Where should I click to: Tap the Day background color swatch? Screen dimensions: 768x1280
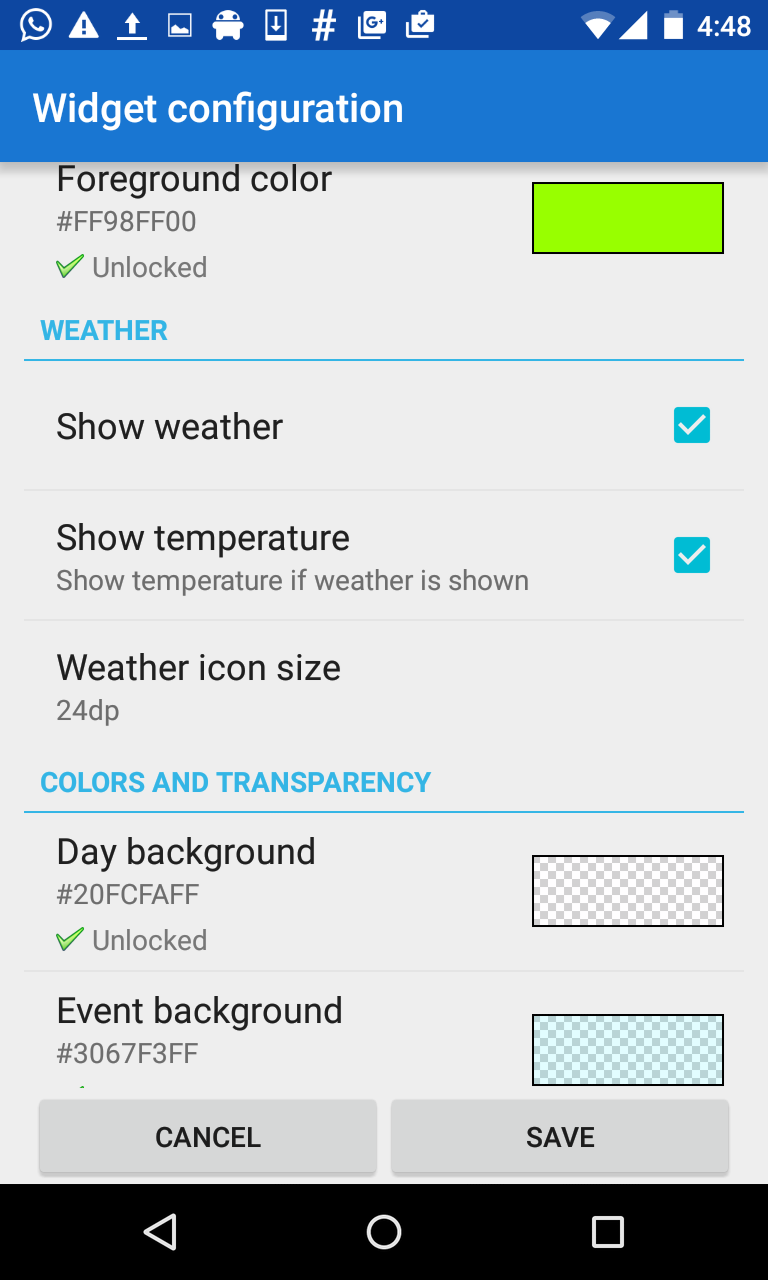[627, 891]
